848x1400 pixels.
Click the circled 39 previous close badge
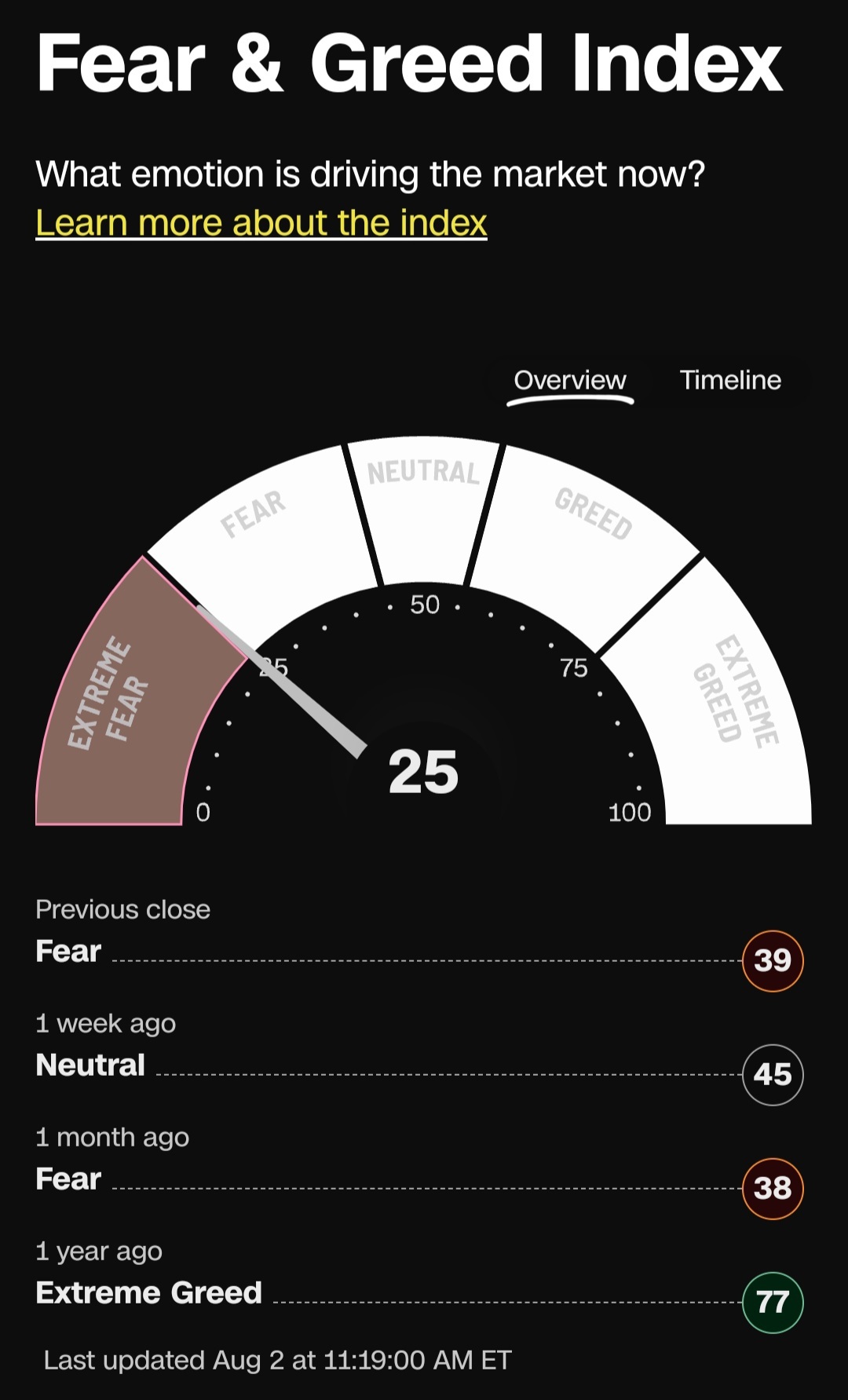coord(771,961)
